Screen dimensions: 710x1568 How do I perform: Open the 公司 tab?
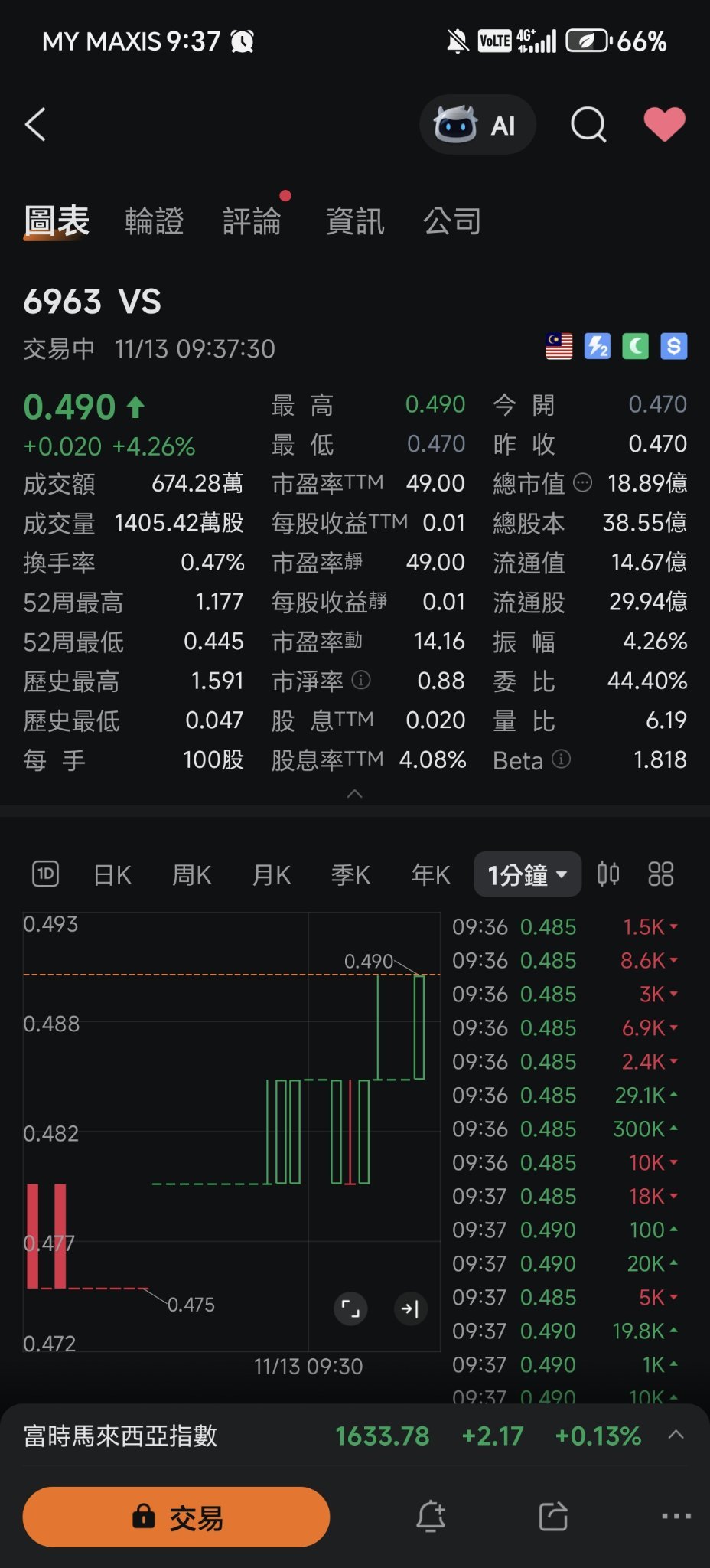click(x=452, y=221)
